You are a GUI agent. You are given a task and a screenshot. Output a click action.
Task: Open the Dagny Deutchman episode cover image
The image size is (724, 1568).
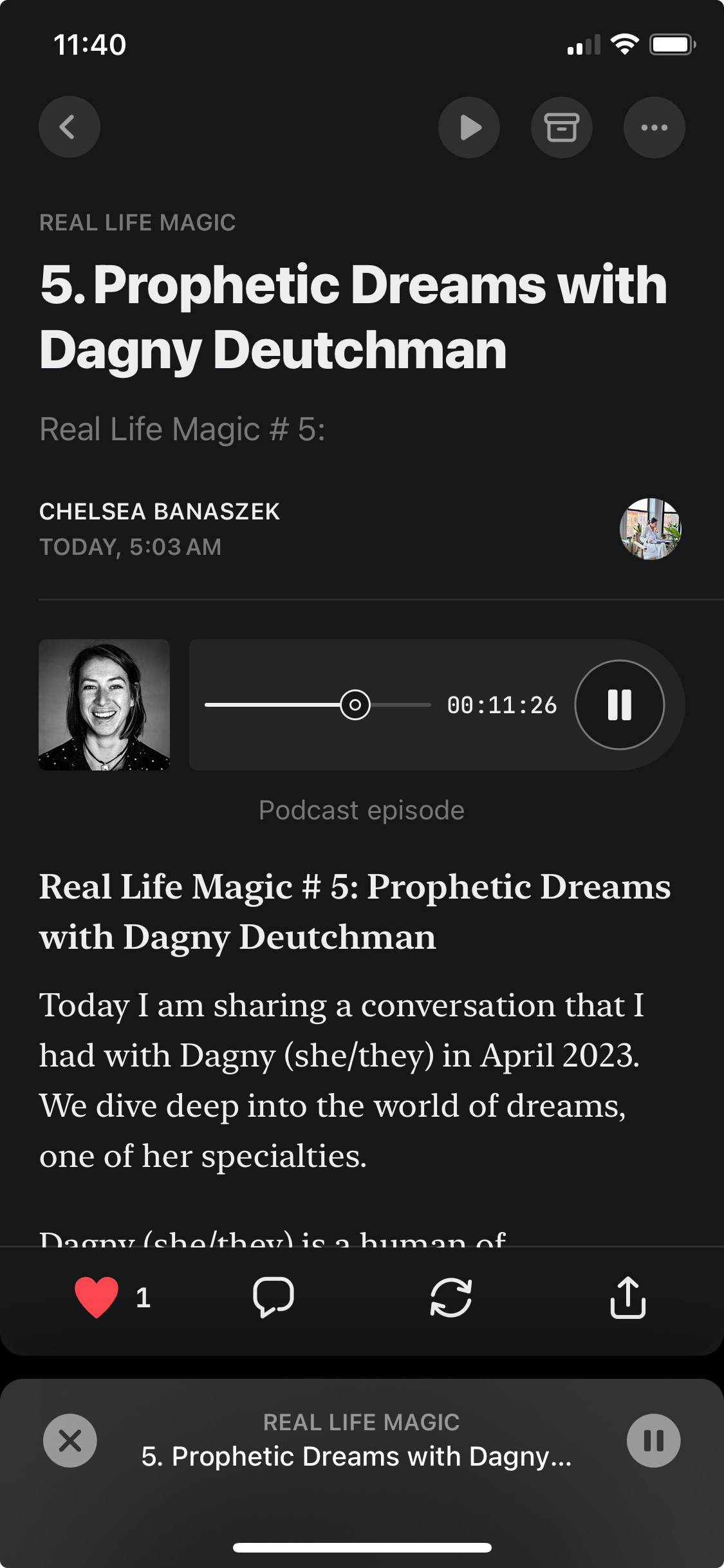[104, 705]
